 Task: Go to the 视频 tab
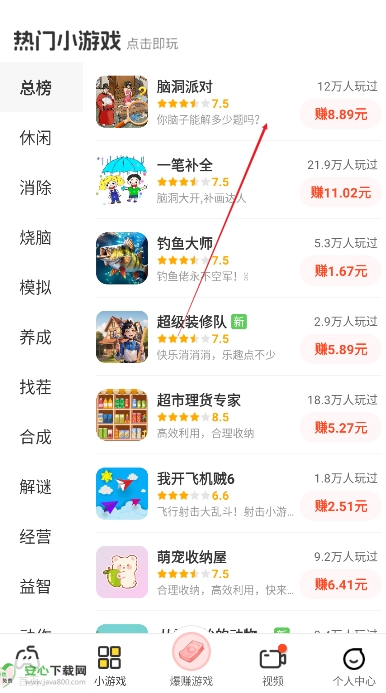(273, 665)
